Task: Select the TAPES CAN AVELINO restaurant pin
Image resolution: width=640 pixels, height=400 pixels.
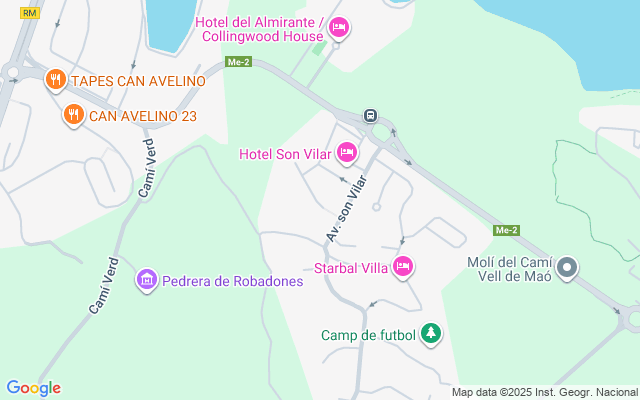Action: click(x=56, y=80)
